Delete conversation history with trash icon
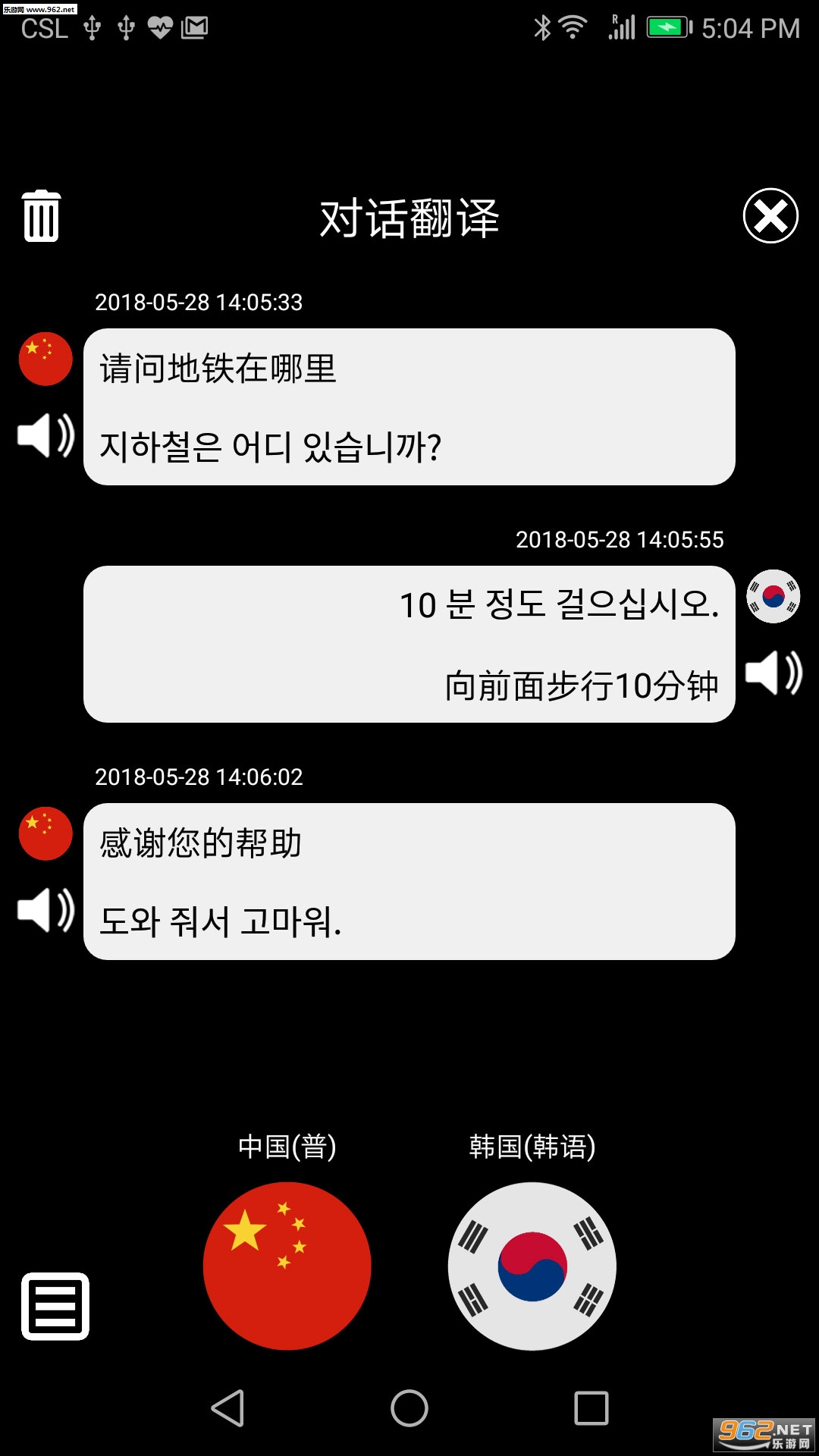 pos(41,216)
